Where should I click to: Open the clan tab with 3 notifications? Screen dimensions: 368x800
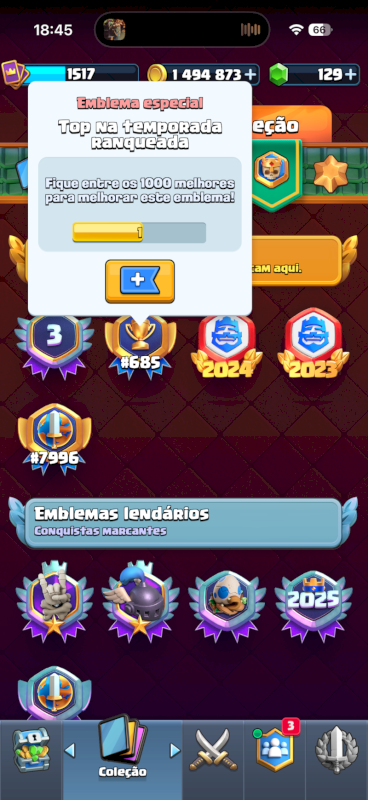point(275,749)
